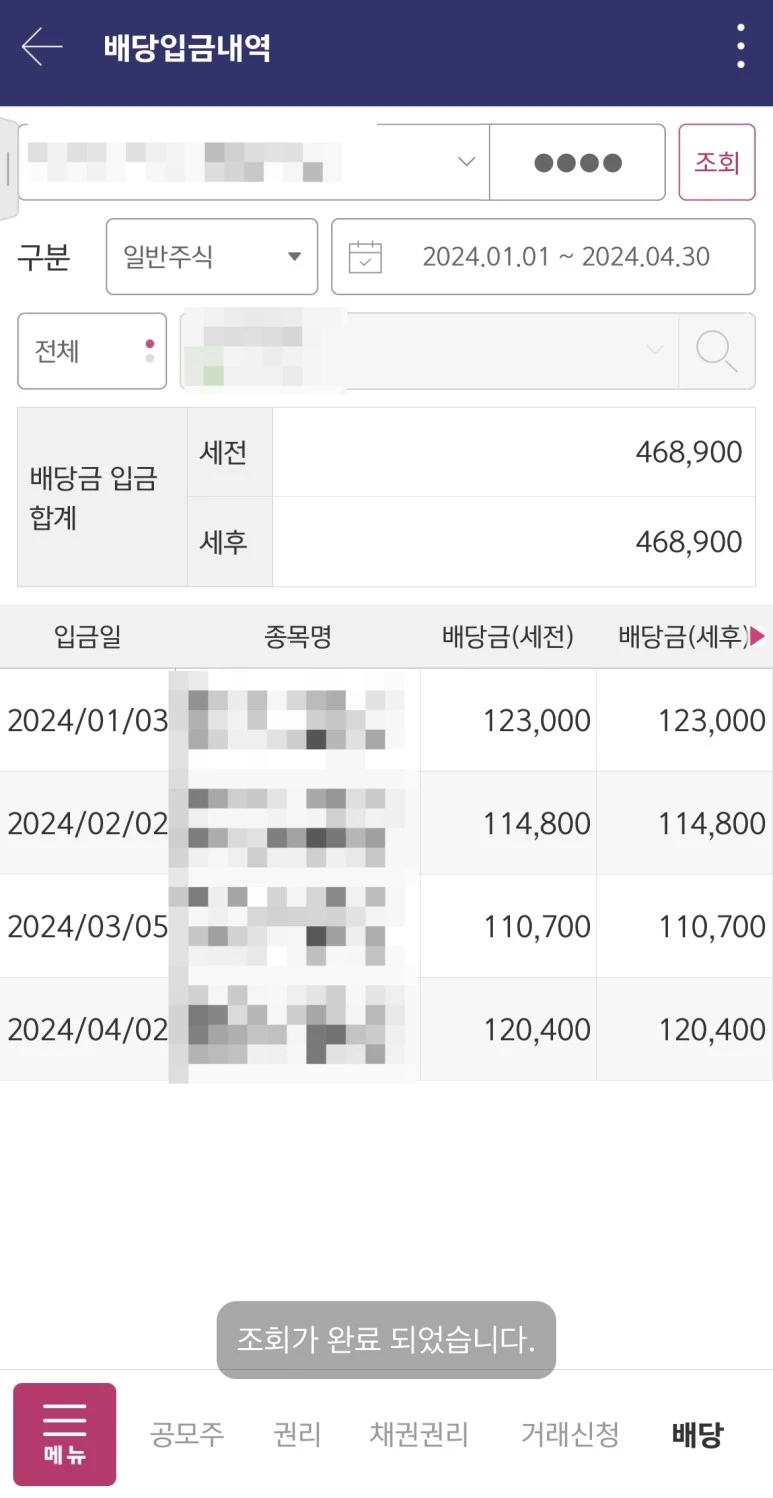Screen dimensions: 773x1498
Task: Toggle the 전체 selector
Action: [x=92, y=351]
